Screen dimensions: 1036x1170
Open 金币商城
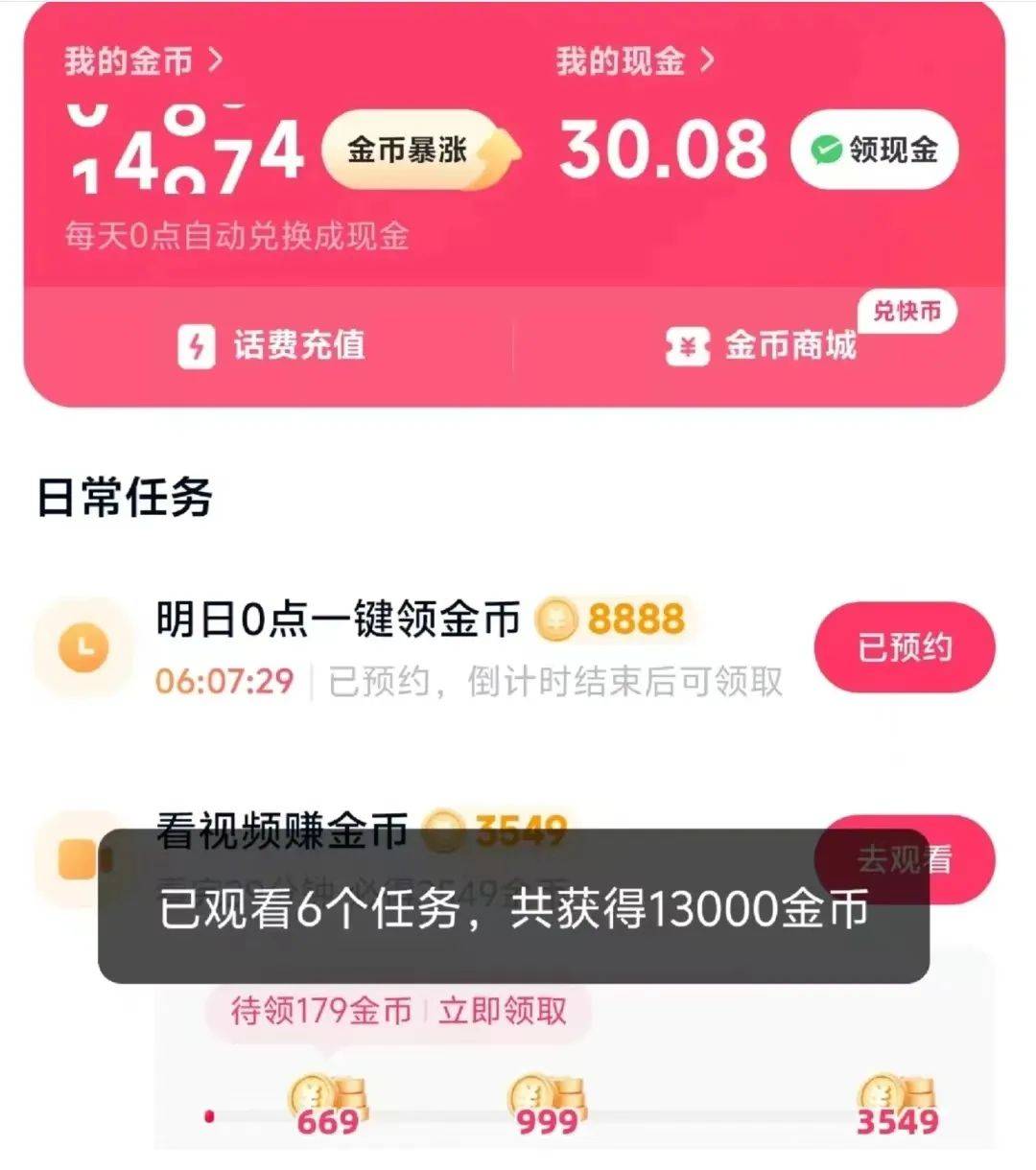click(x=762, y=345)
